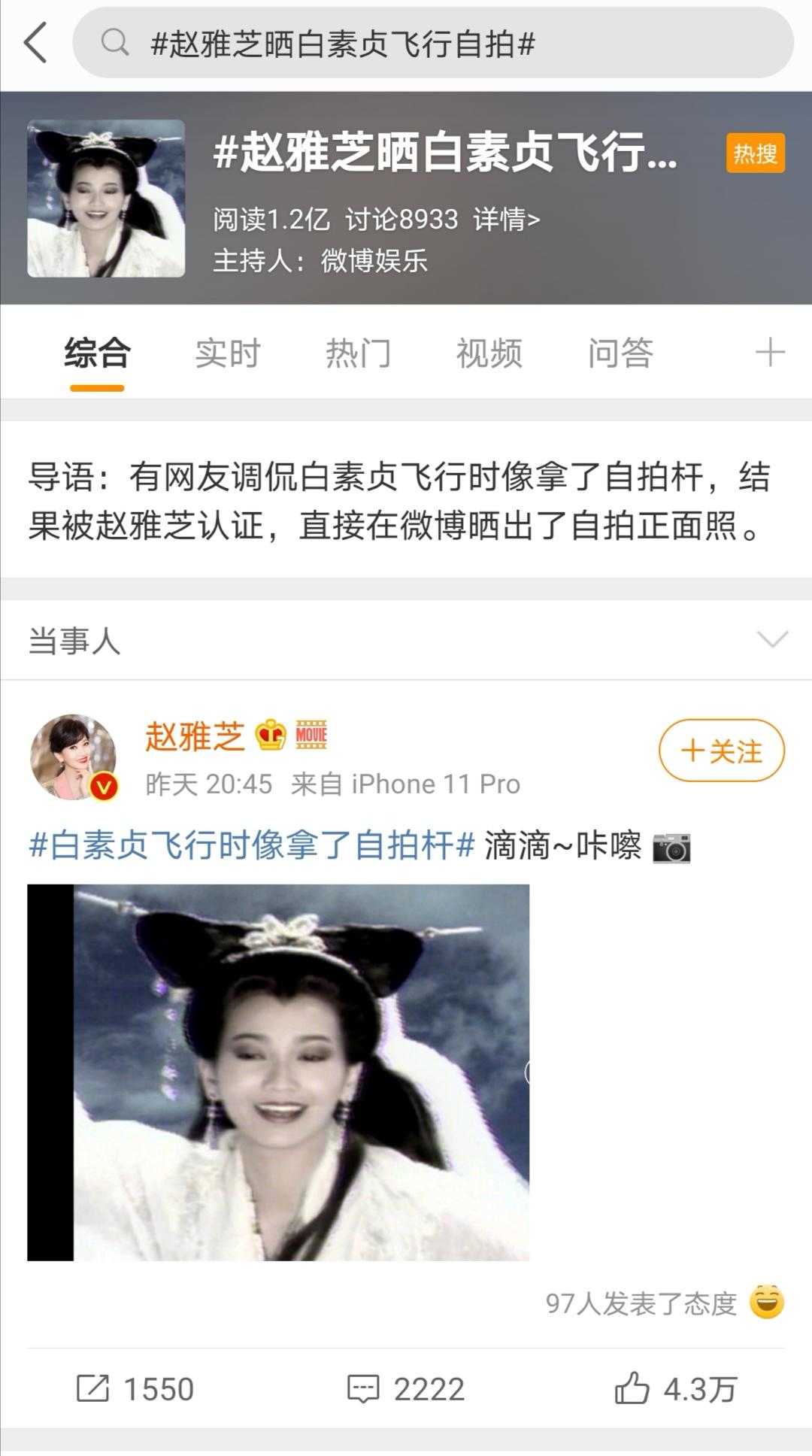Open hashtag #白素贞飞行时像拿了自拍杆#
The image size is (812, 1456).
tap(252, 845)
